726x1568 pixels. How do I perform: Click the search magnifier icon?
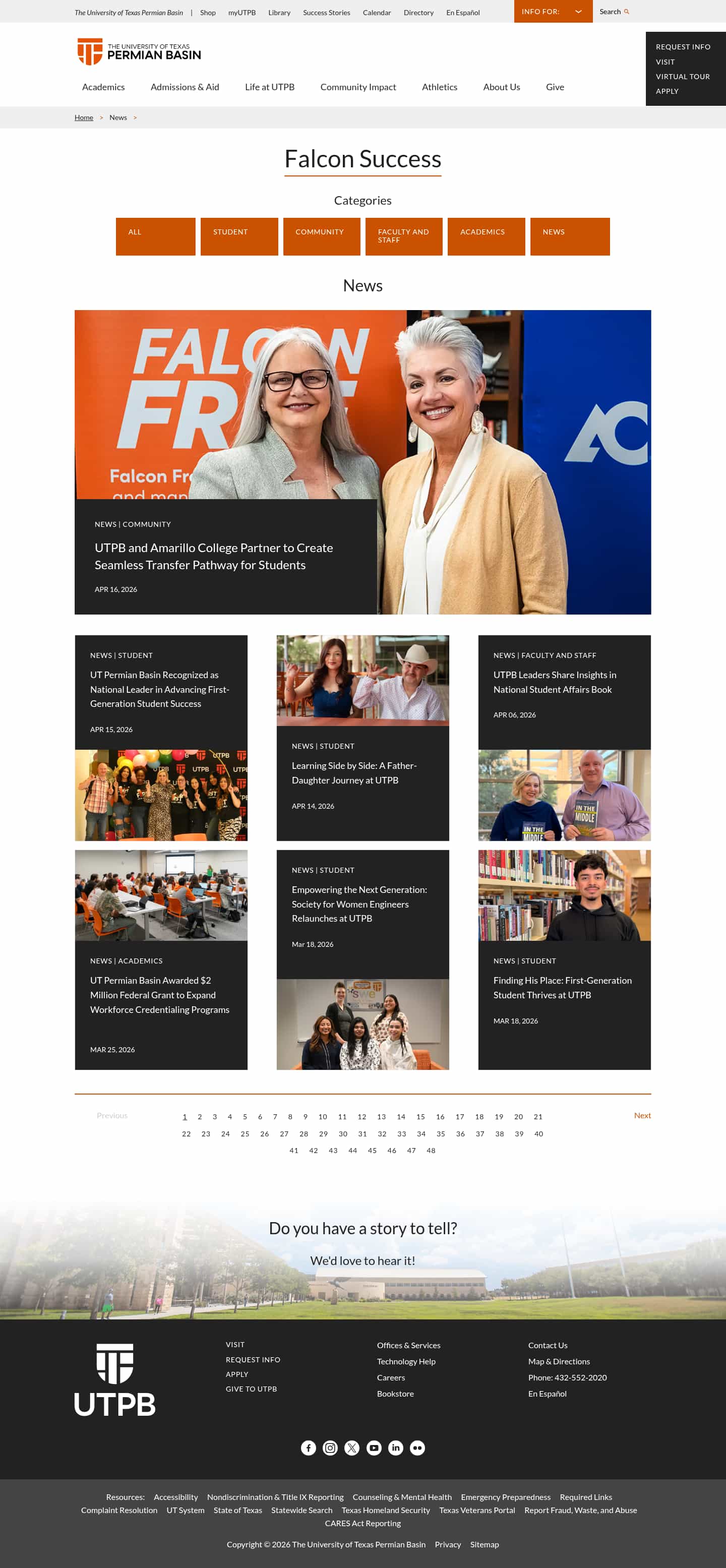point(627,12)
